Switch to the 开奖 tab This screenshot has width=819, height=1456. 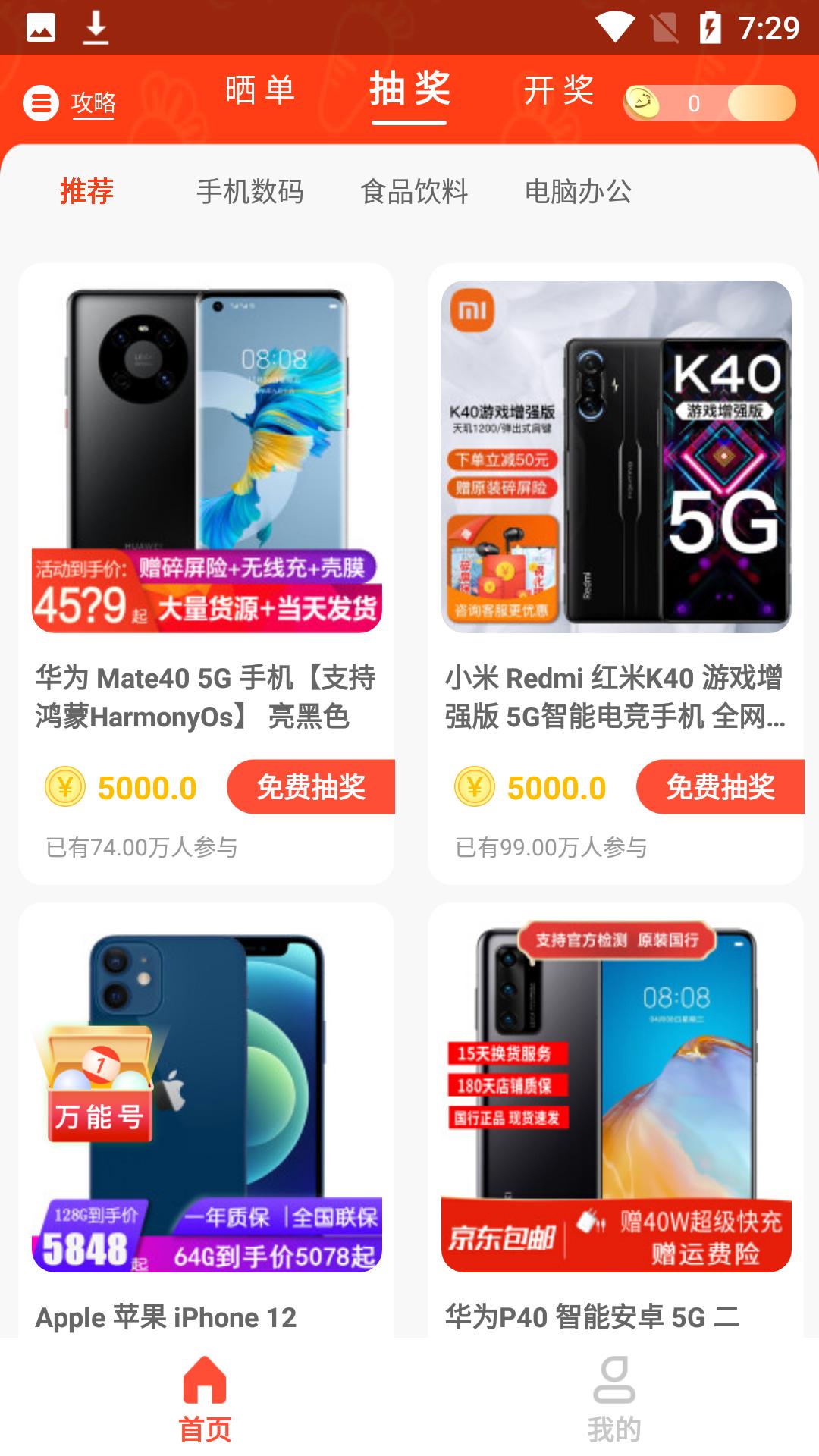tap(560, 89)
